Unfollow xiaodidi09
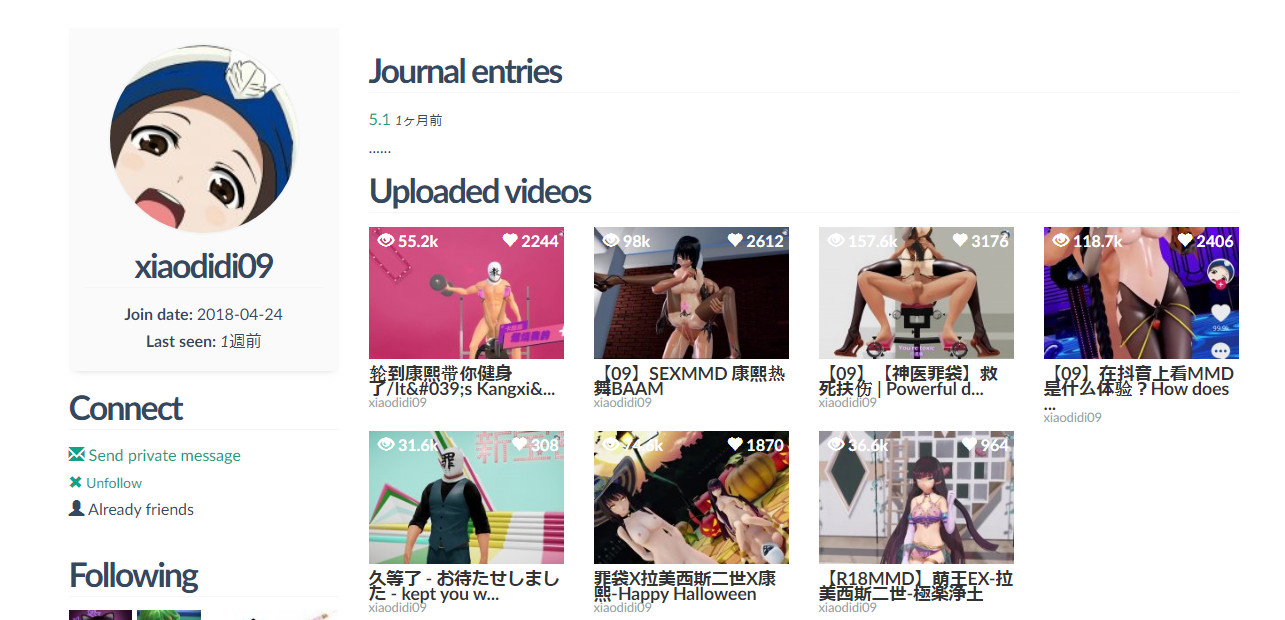The height and width of the screenshot is (620, 1285). pyautogui.click(x=113, y=482)
